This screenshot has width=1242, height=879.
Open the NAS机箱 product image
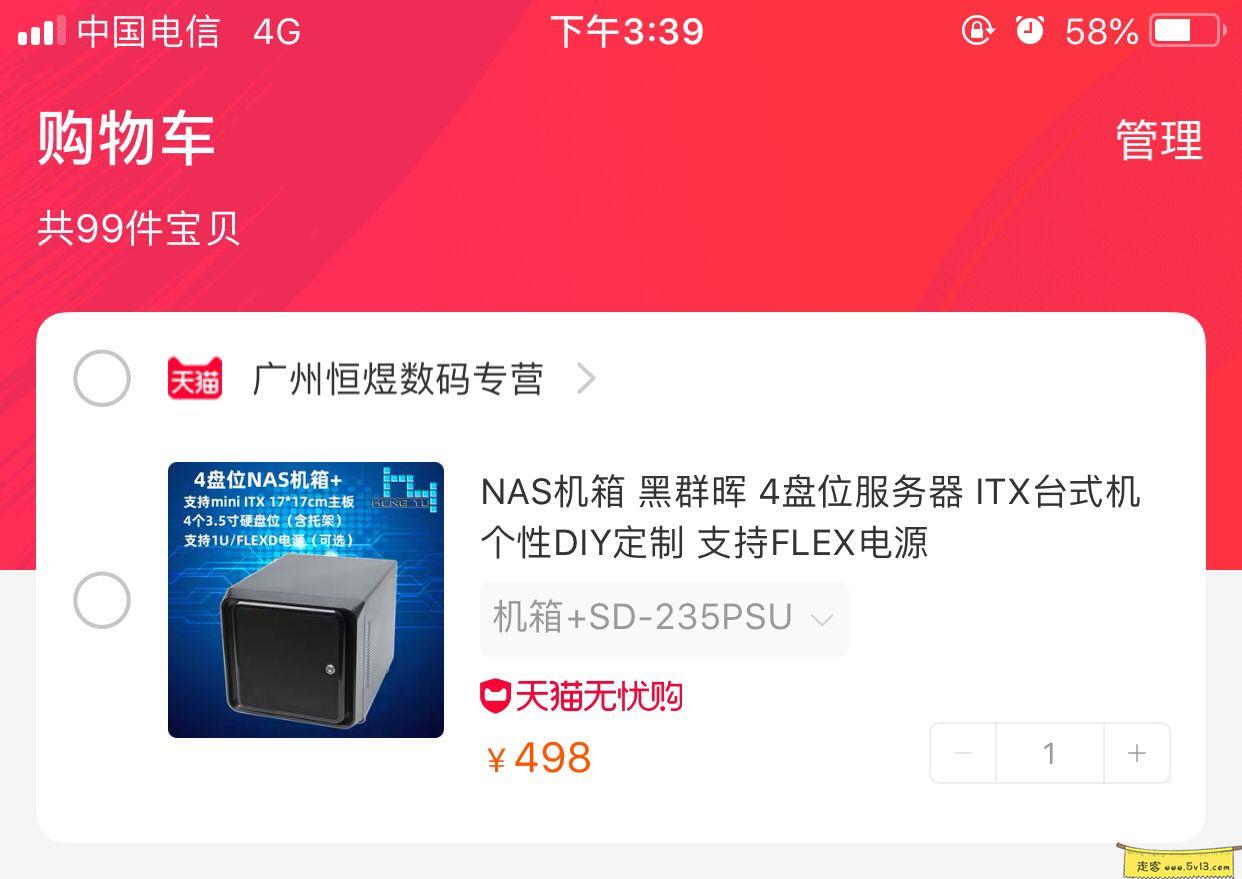click(x=305, y=600)
